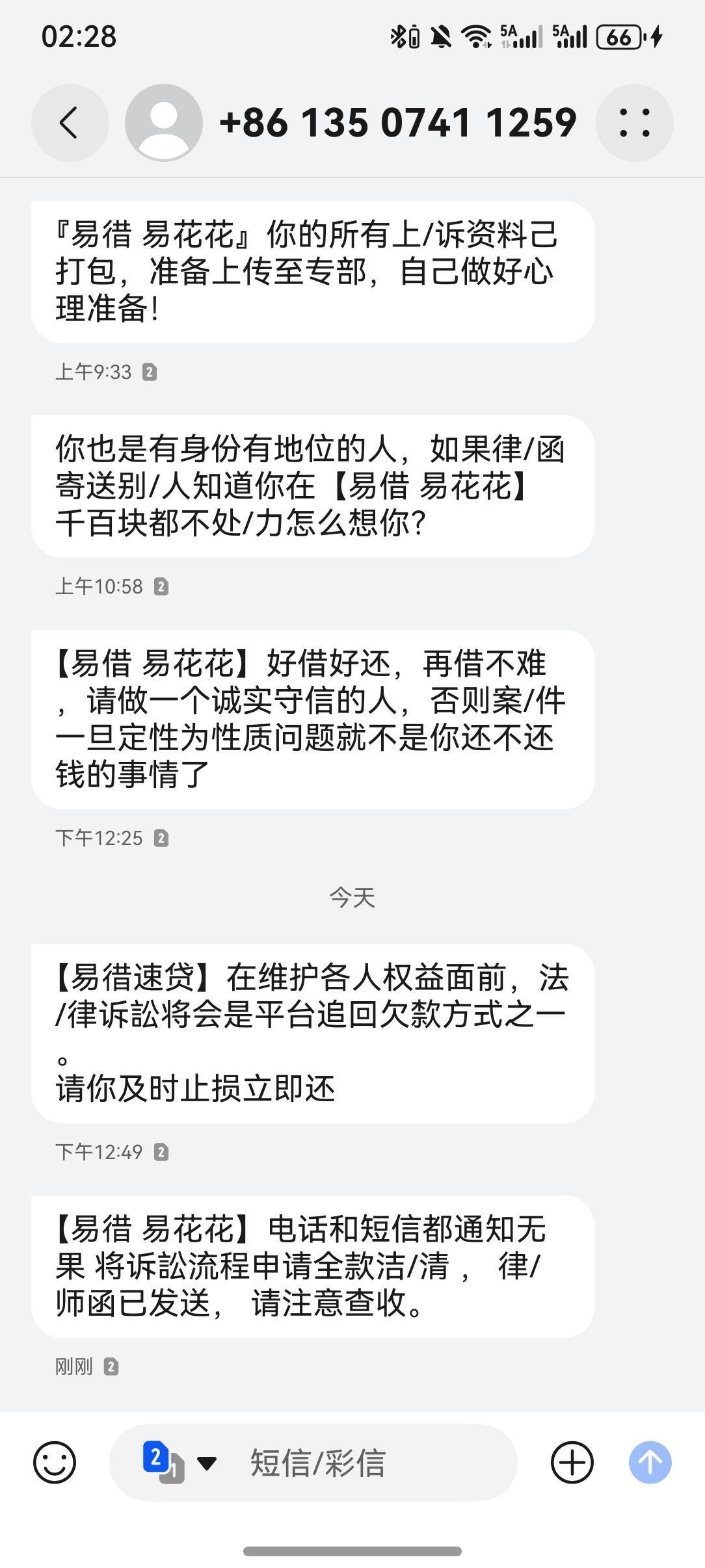Image resolution: width=705 pixels, height=1568 pixels.
Task: Open the emoji picker
Action: point(55,1463)
